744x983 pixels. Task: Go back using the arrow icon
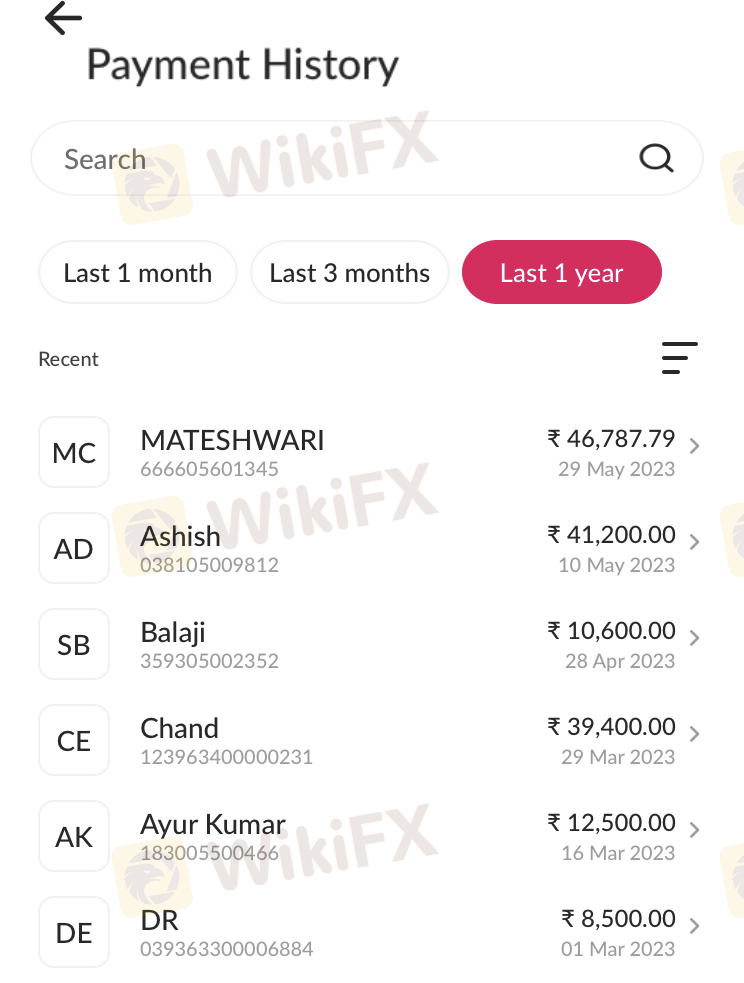63,18
